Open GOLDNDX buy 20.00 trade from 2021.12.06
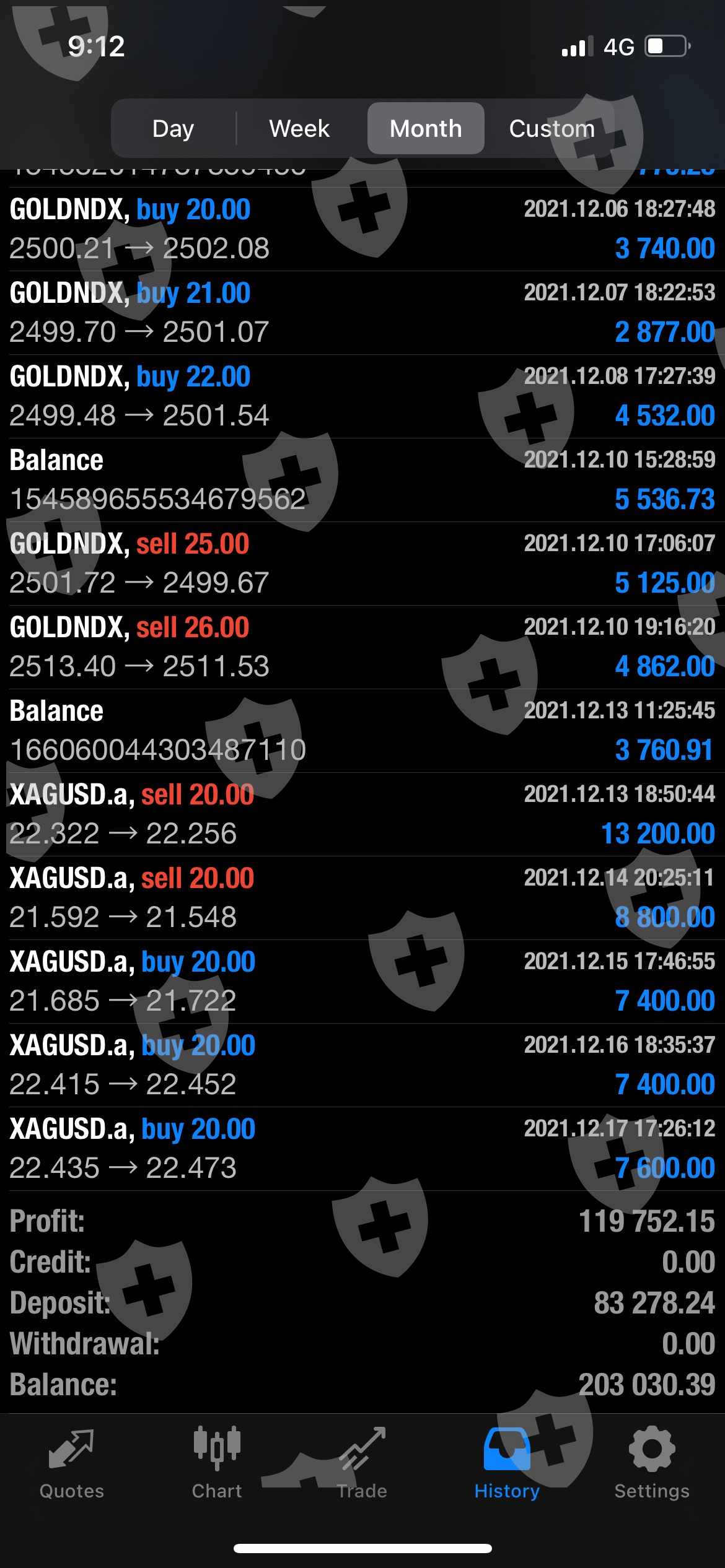 362,229
